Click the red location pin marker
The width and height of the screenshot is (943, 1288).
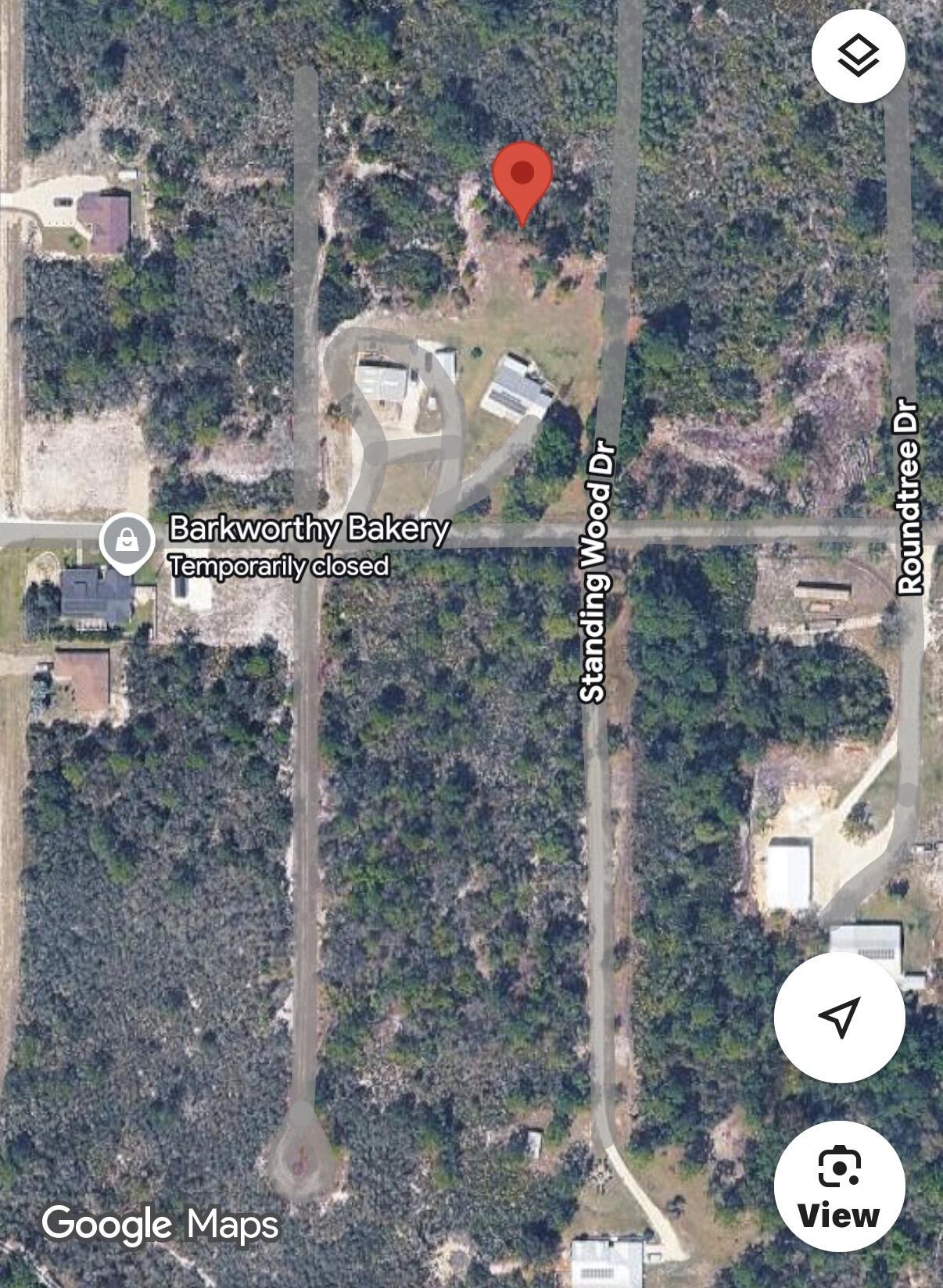pyautogui.click(x=523, y=180)
